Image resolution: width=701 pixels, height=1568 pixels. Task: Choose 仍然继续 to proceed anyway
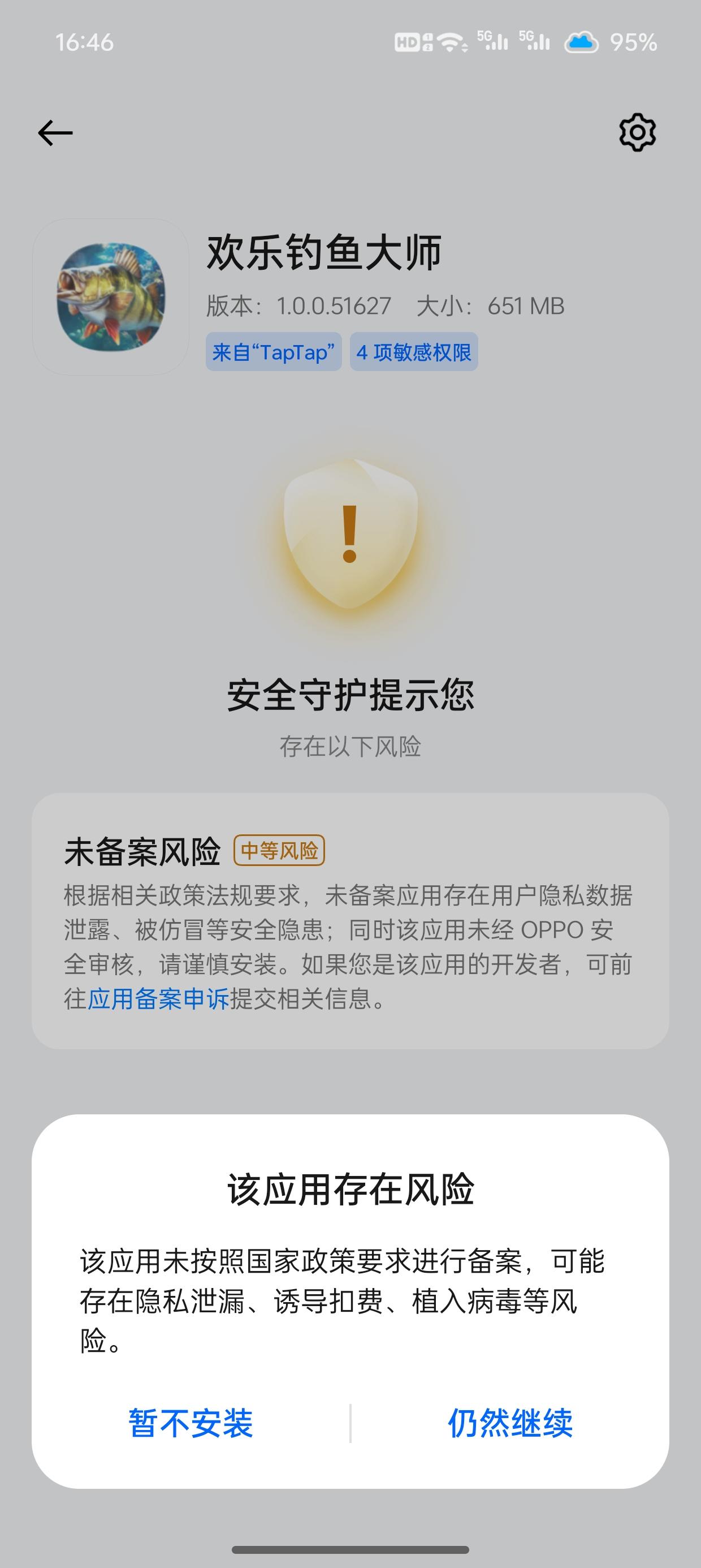pos(510,1424)
